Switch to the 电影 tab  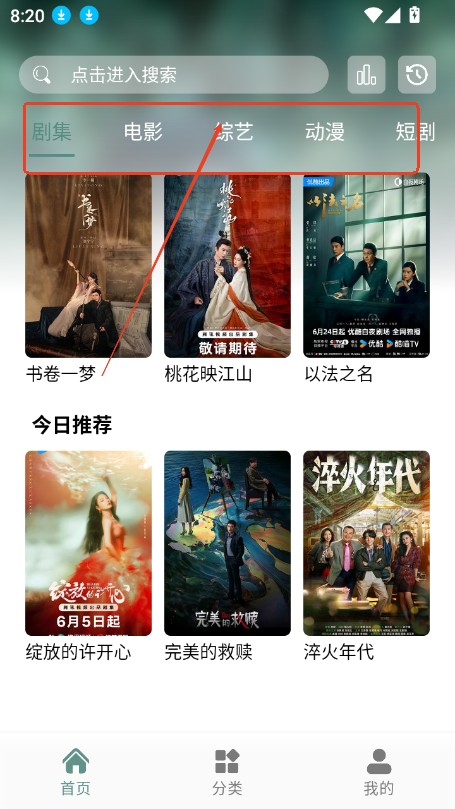click(x=143, y=132)
